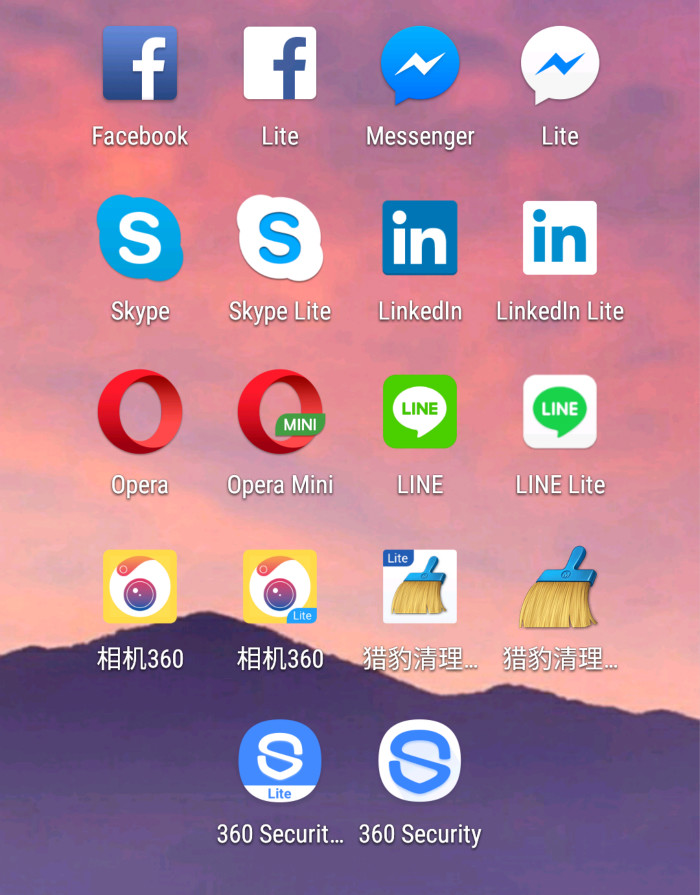
Task: Open the Opera browser
Action: (x=140, y=412)
